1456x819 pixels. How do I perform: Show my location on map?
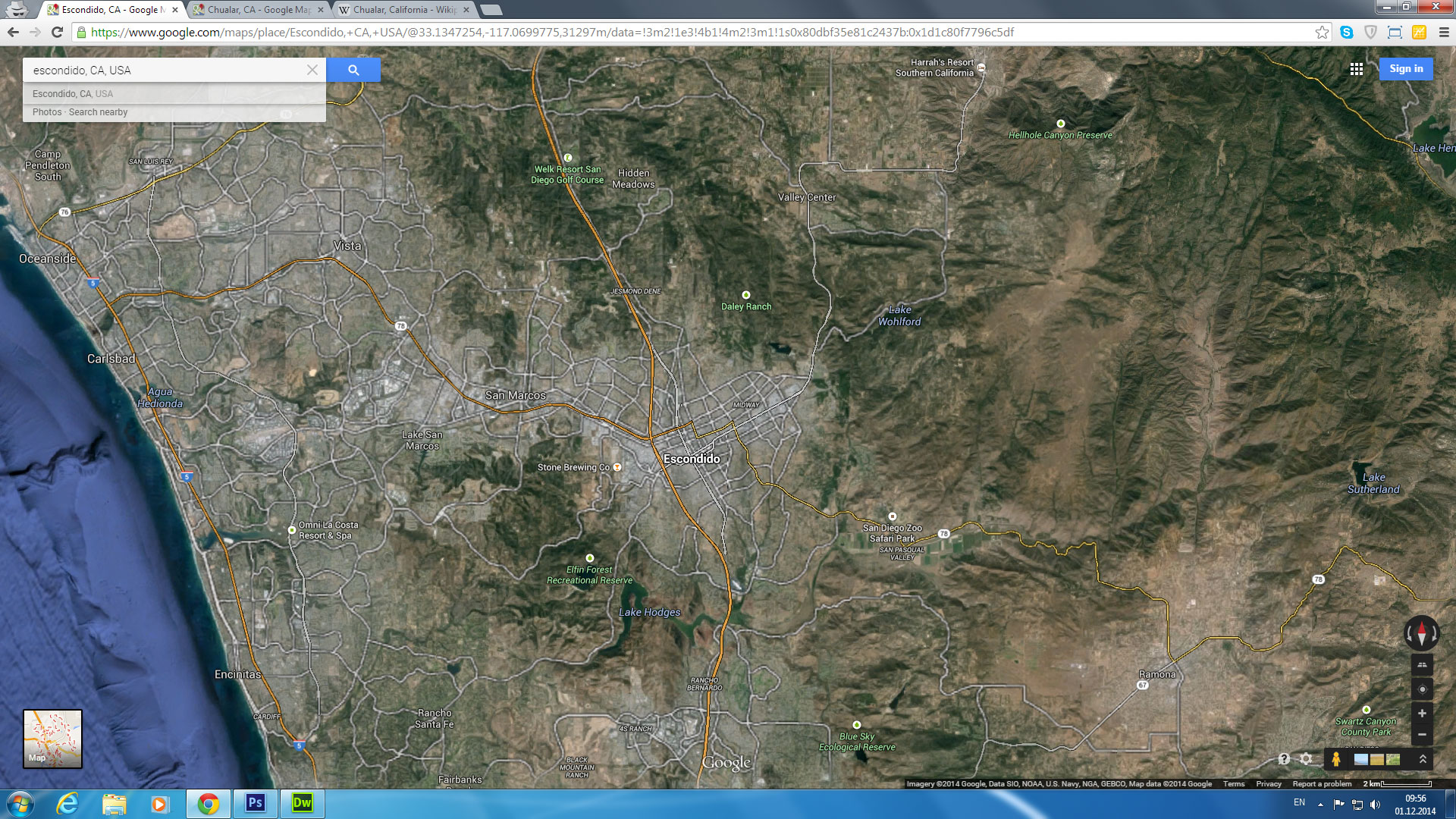pyautogui.click(x=1422, y=689)
